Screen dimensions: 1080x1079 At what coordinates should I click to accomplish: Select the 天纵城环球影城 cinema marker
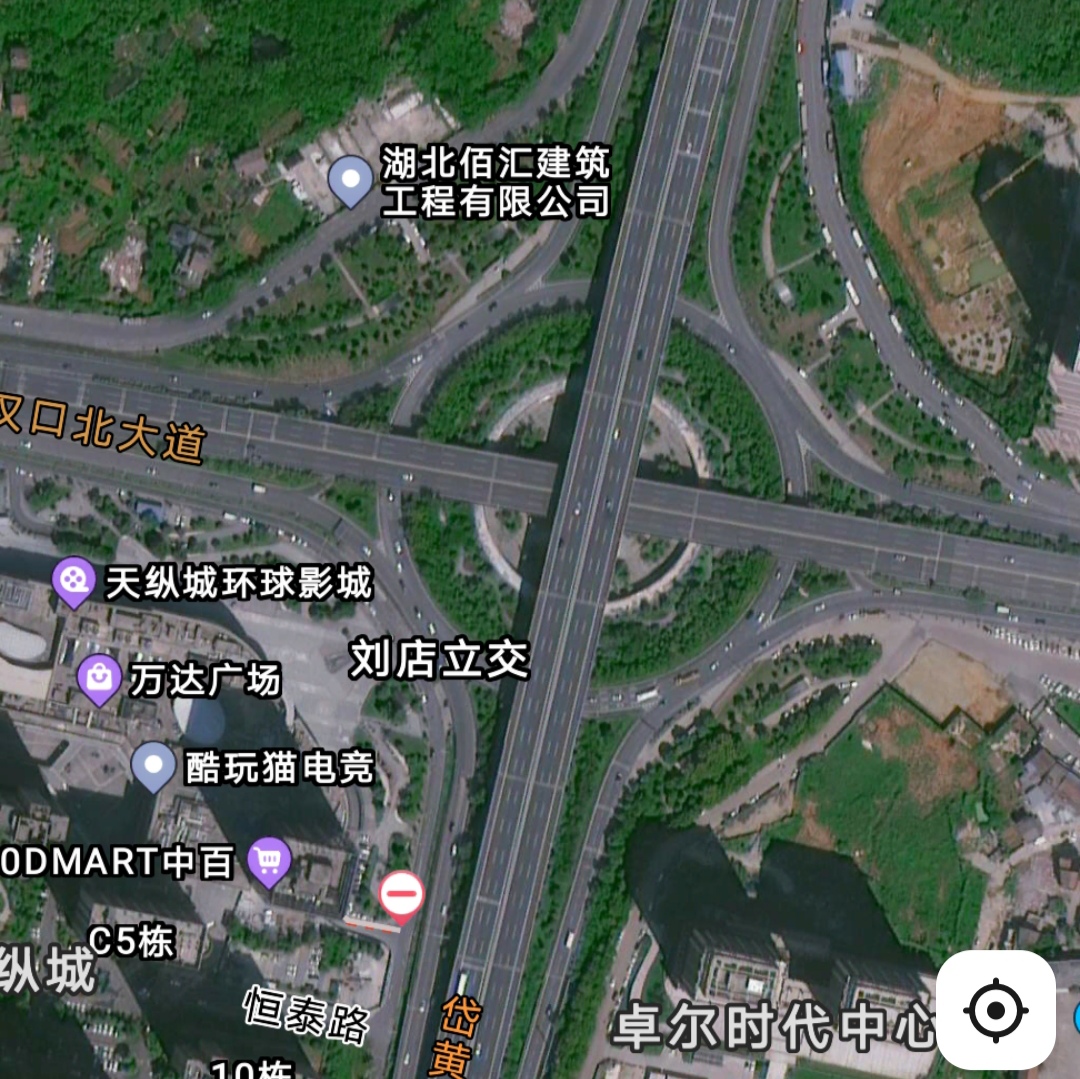tap(74, 582)
